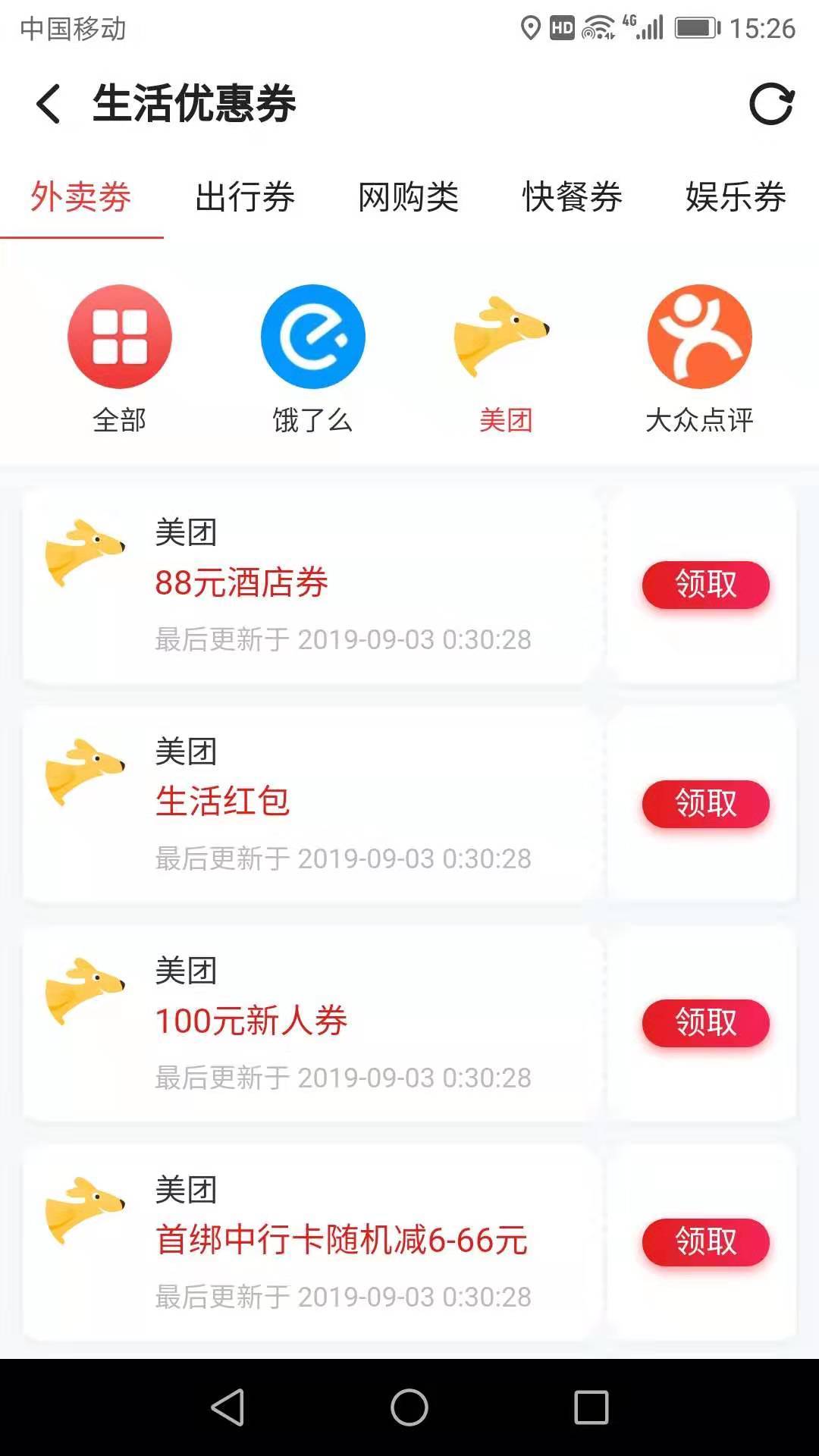The width and height of the screenshot is (819, 1456).
Task: Open the 快餐券 tab
Action: 573,197
